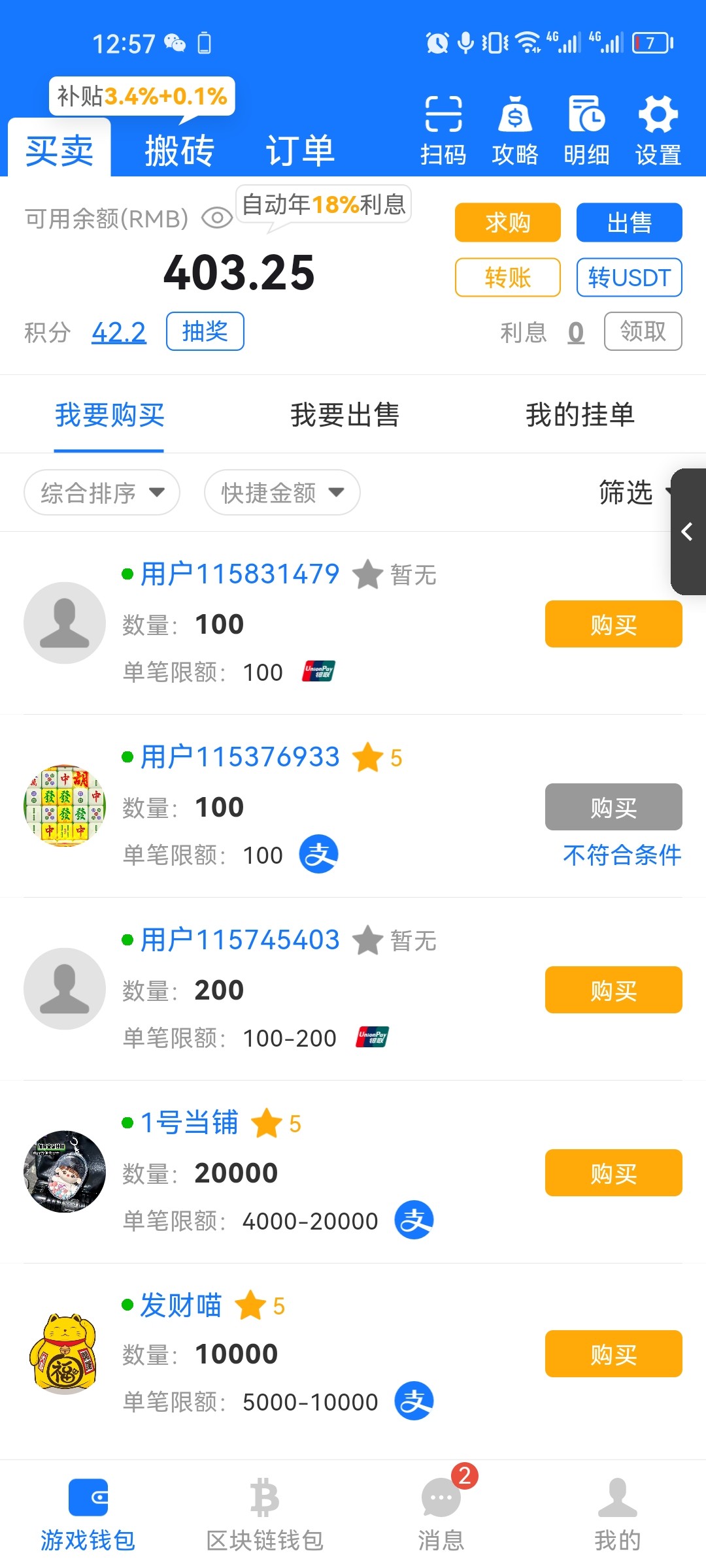Open the strategy guide (攻略) icon
The image size is (706, 1568).
click(516, 127)
